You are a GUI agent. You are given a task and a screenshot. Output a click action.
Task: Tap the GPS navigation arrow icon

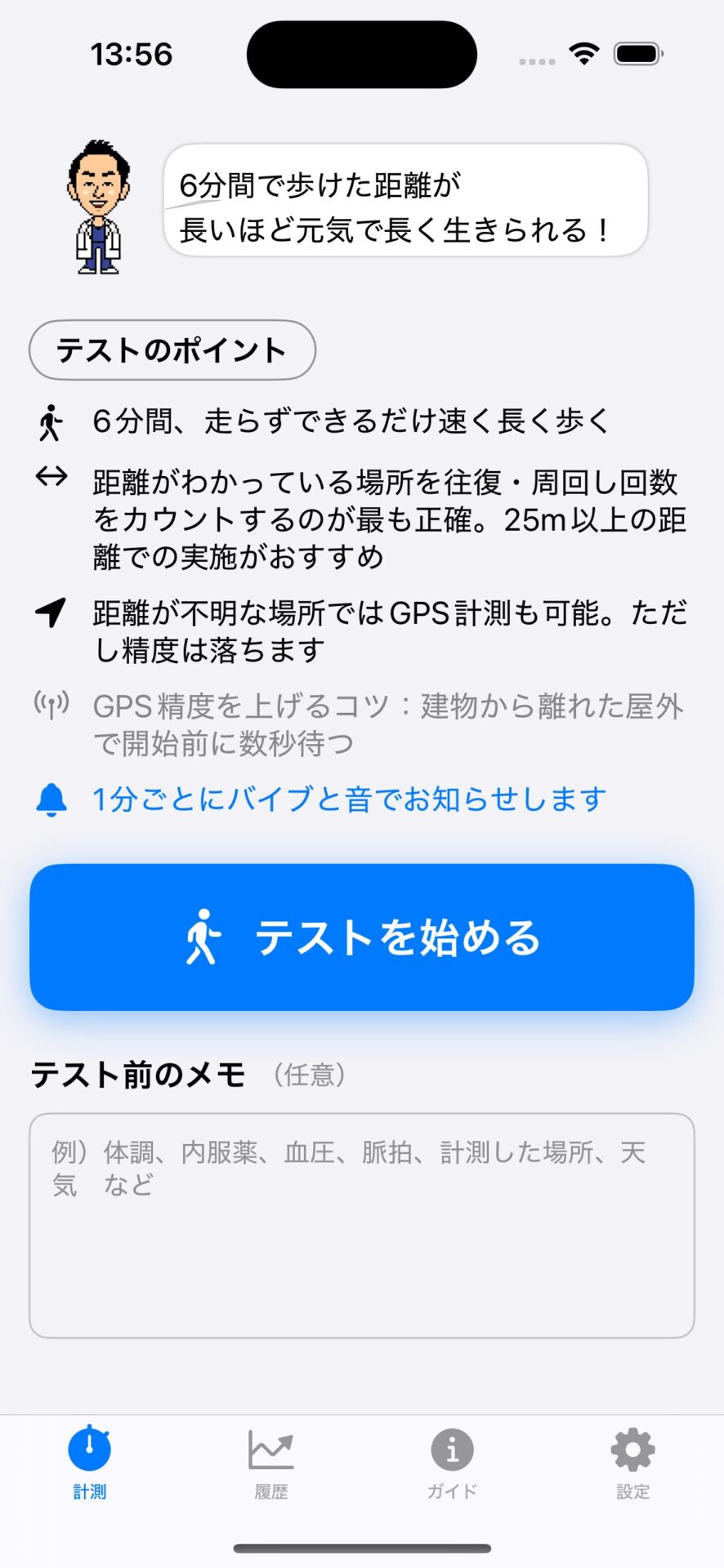(x=50, y=613)
